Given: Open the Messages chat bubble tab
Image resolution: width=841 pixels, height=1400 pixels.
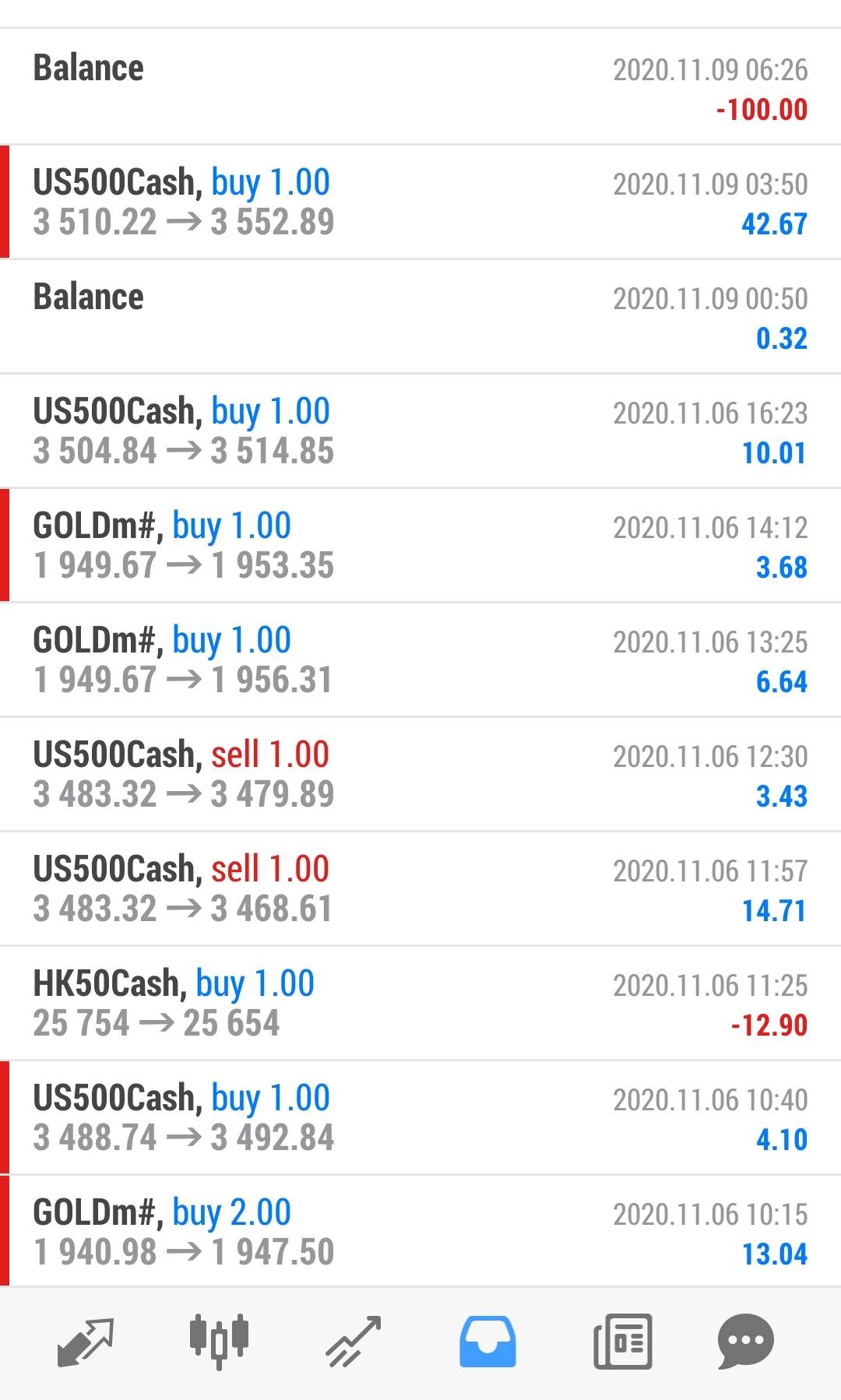Looking at the screenshot, I should point(745,1341).
